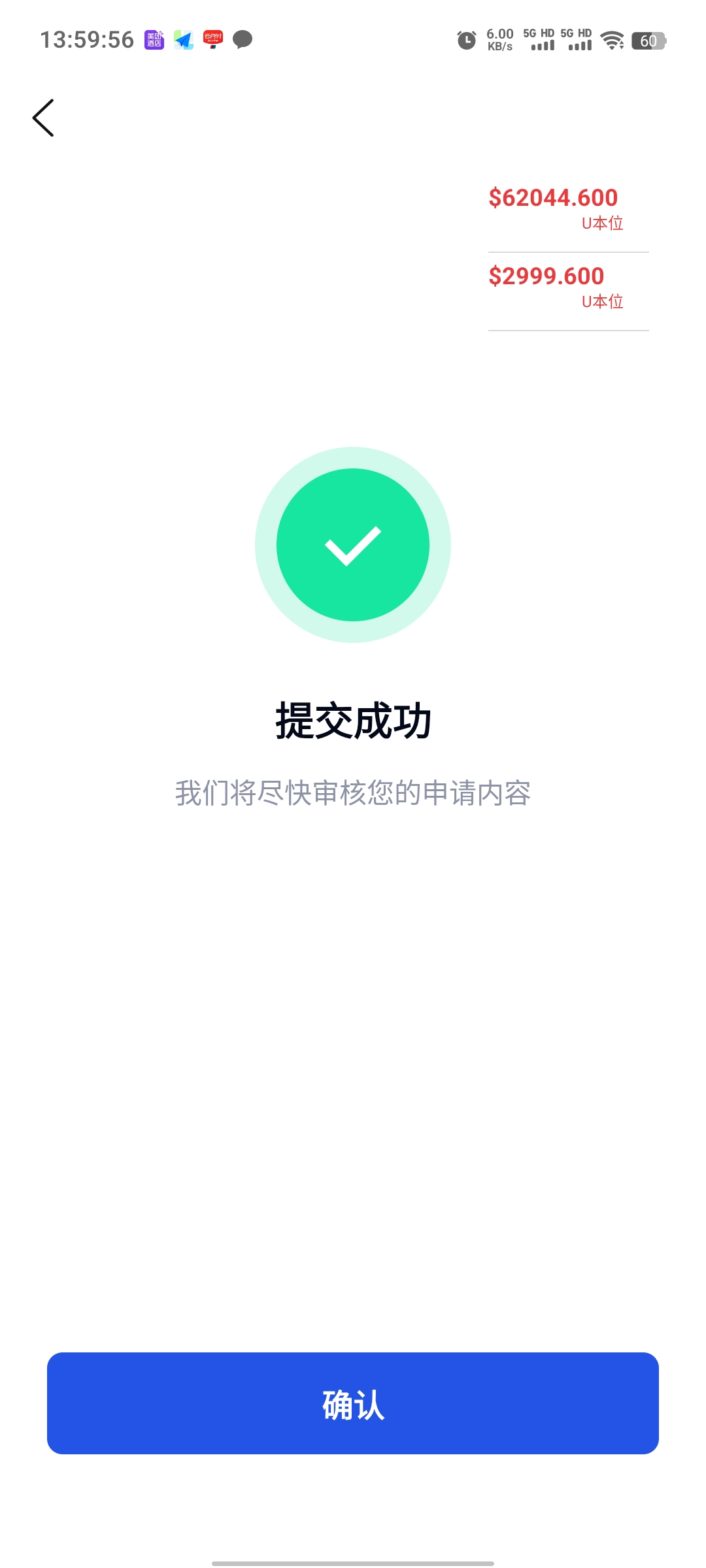The height and width of the screenshot is (1568, 706).
Task: Click the Wi-Fi status icon
Action: pyautogui.click(x=612, y=41)
